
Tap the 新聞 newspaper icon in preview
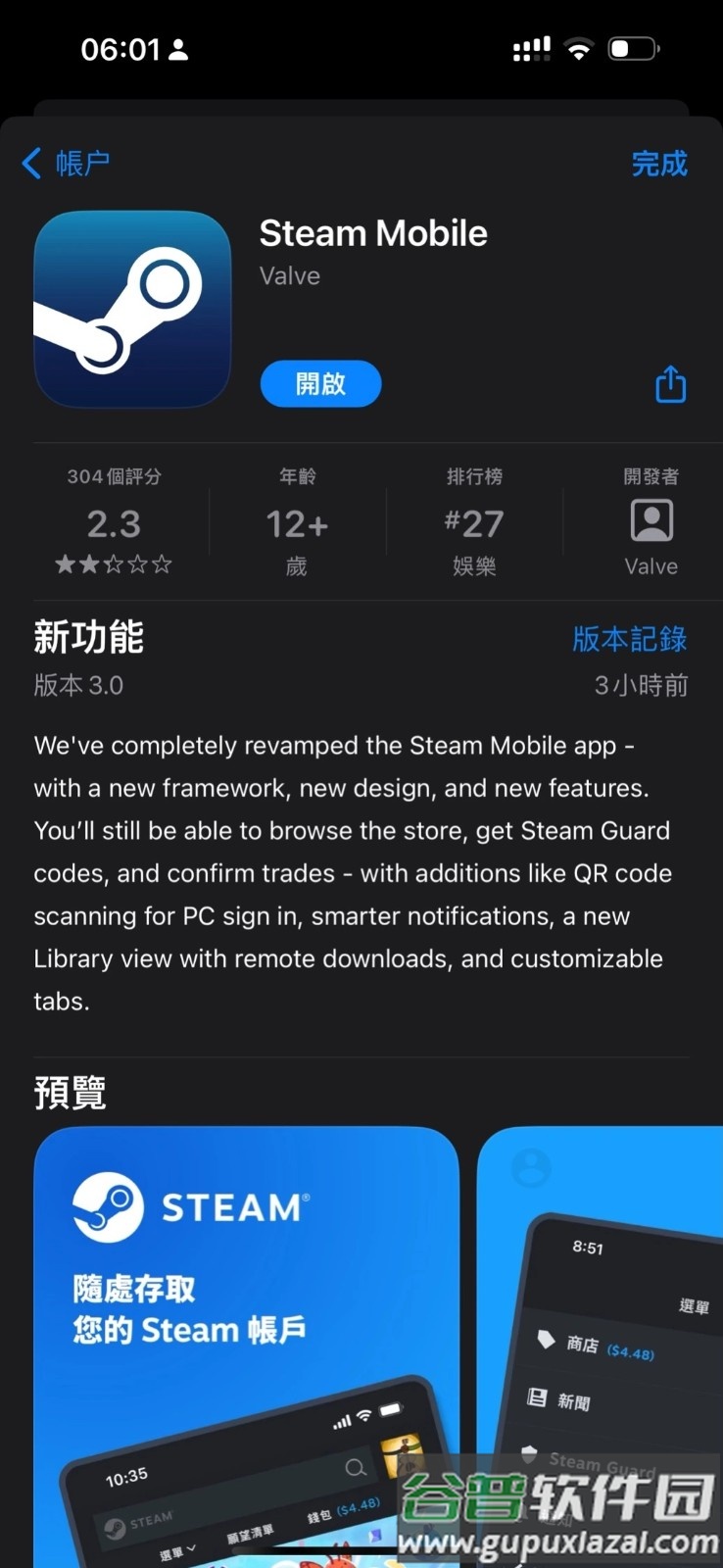[537, 1398]
